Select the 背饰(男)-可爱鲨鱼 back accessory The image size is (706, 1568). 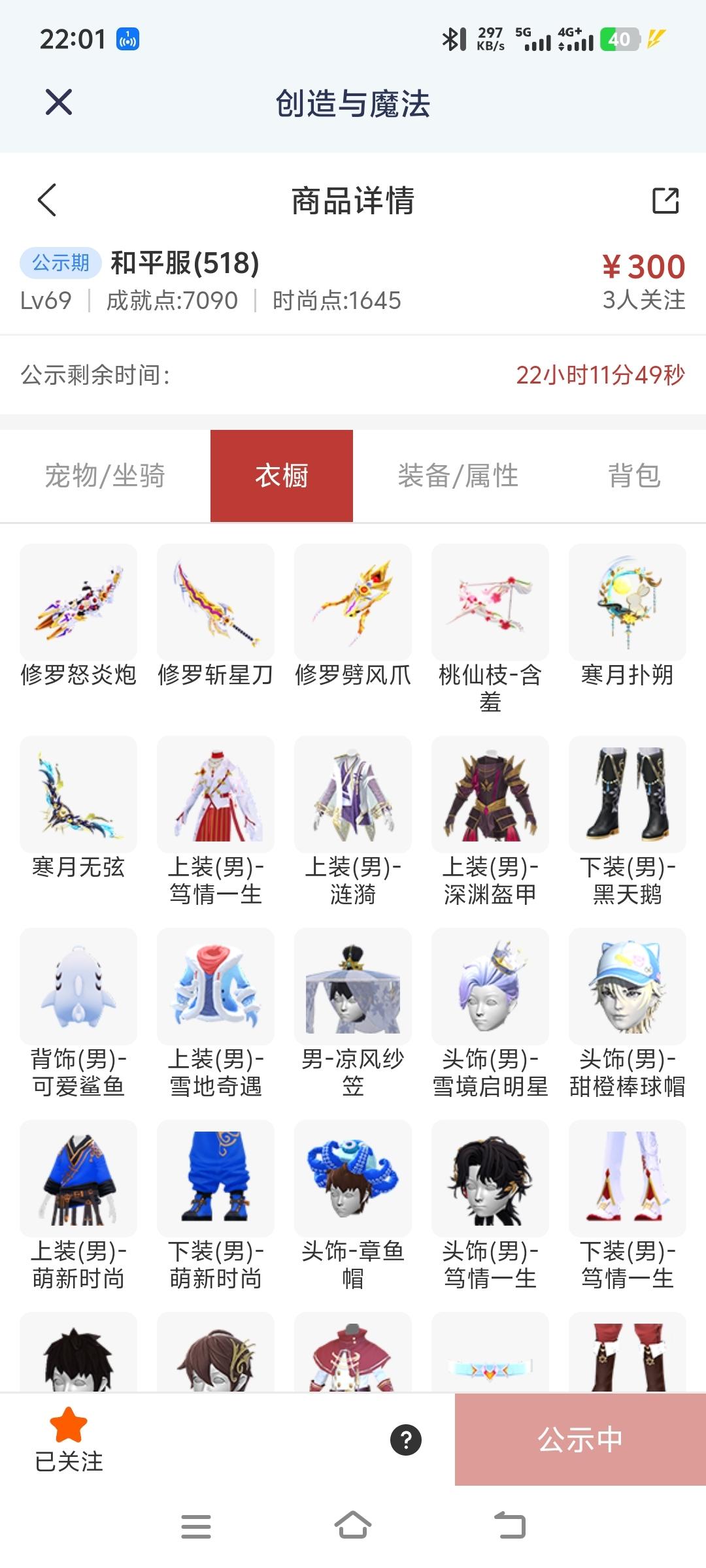[x=77, y=987]
